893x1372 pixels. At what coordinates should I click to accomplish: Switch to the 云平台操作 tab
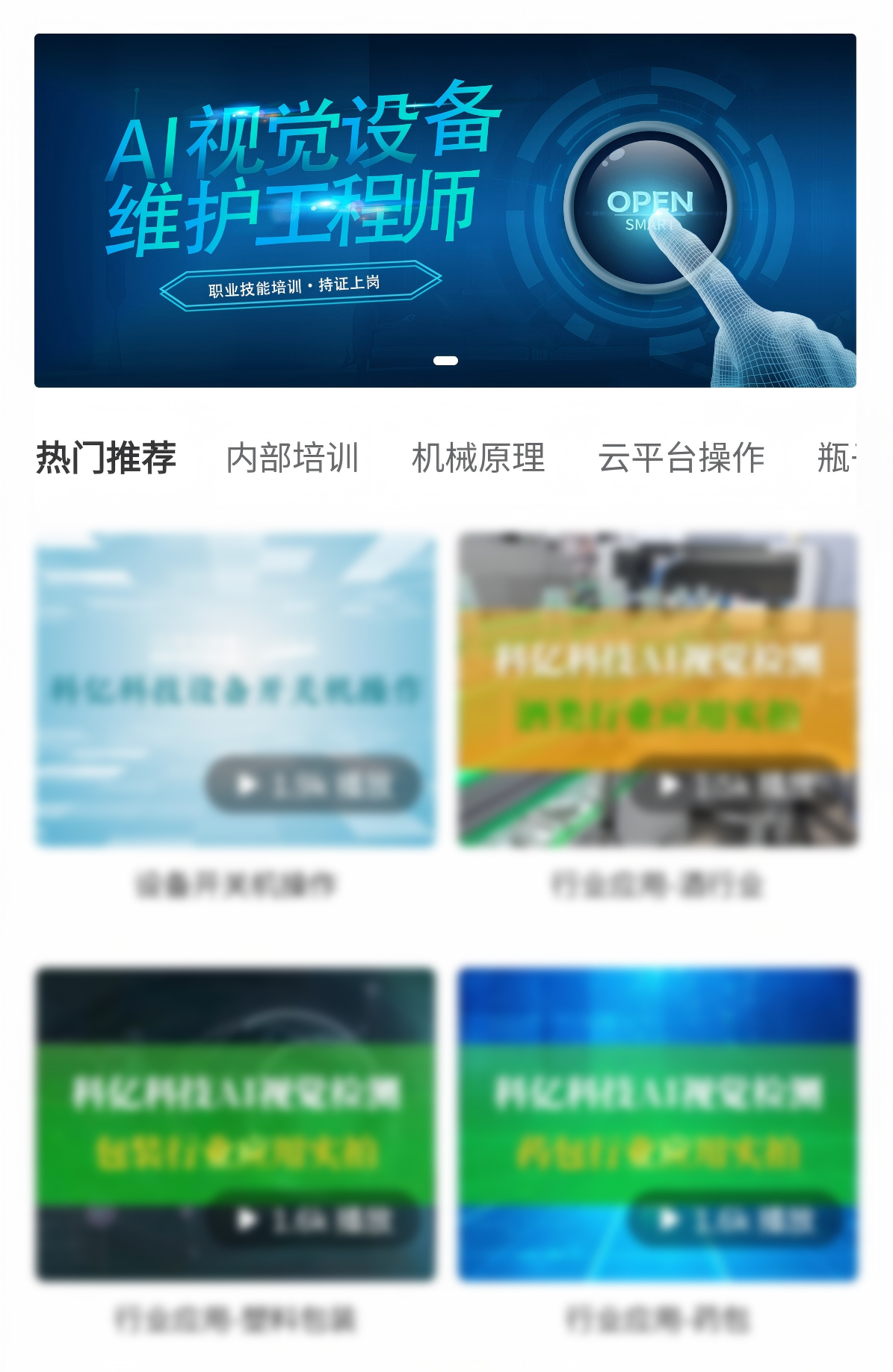pyautogui.click(x=681, y=457)
